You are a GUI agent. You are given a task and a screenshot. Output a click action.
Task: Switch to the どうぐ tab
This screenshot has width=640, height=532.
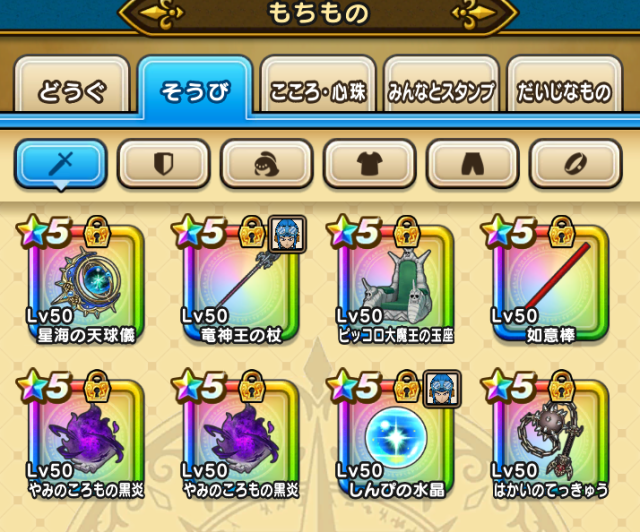71,85
